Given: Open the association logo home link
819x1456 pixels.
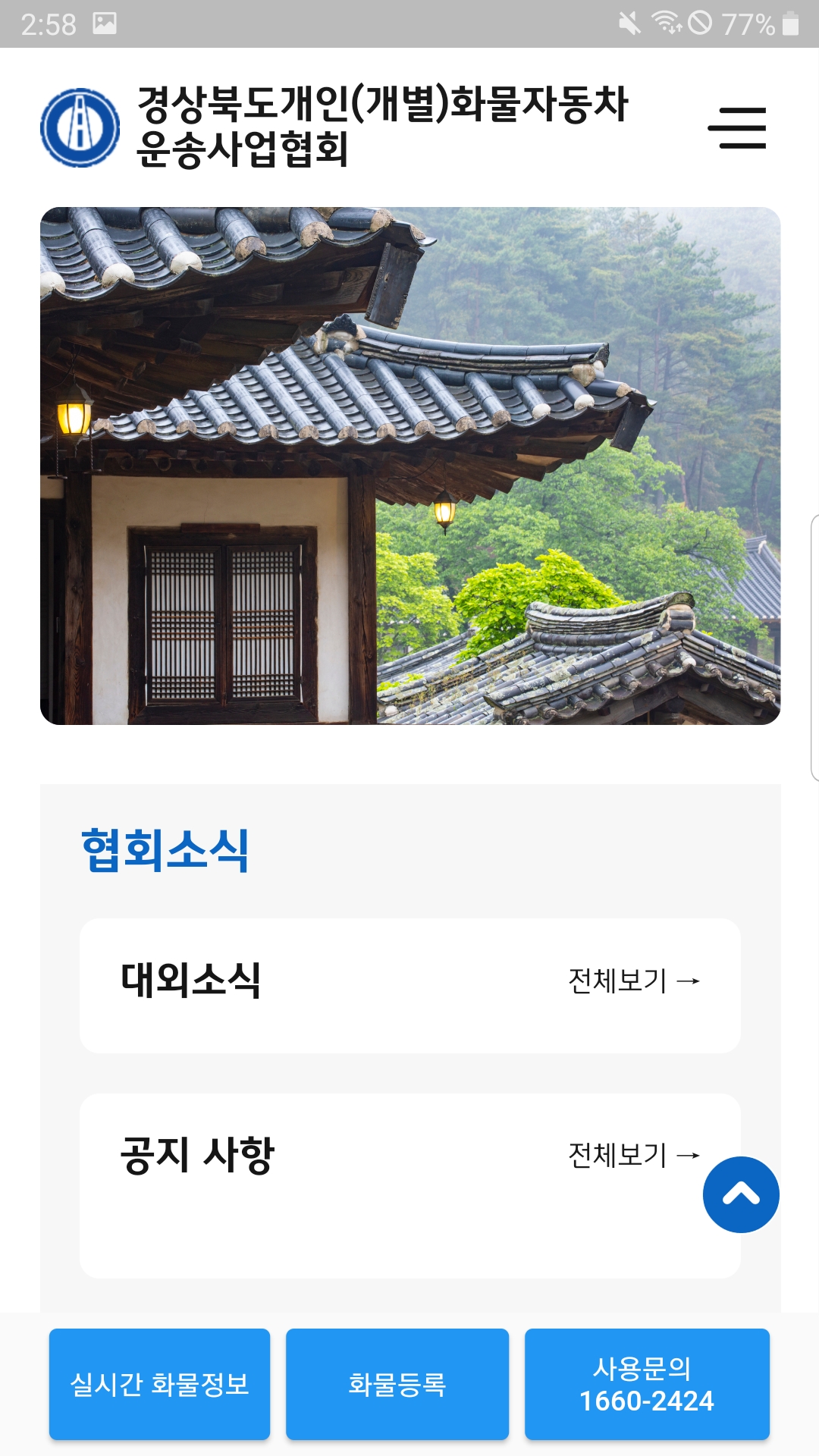Looking at the screenshot, I should pos(80,127).
